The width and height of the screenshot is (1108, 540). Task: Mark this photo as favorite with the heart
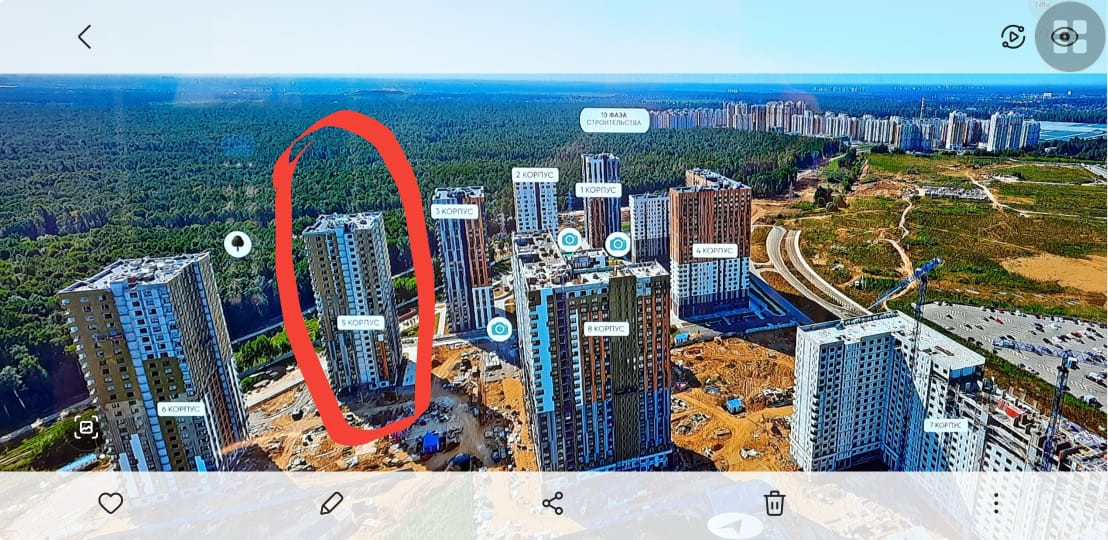click(x=110, y=503)
